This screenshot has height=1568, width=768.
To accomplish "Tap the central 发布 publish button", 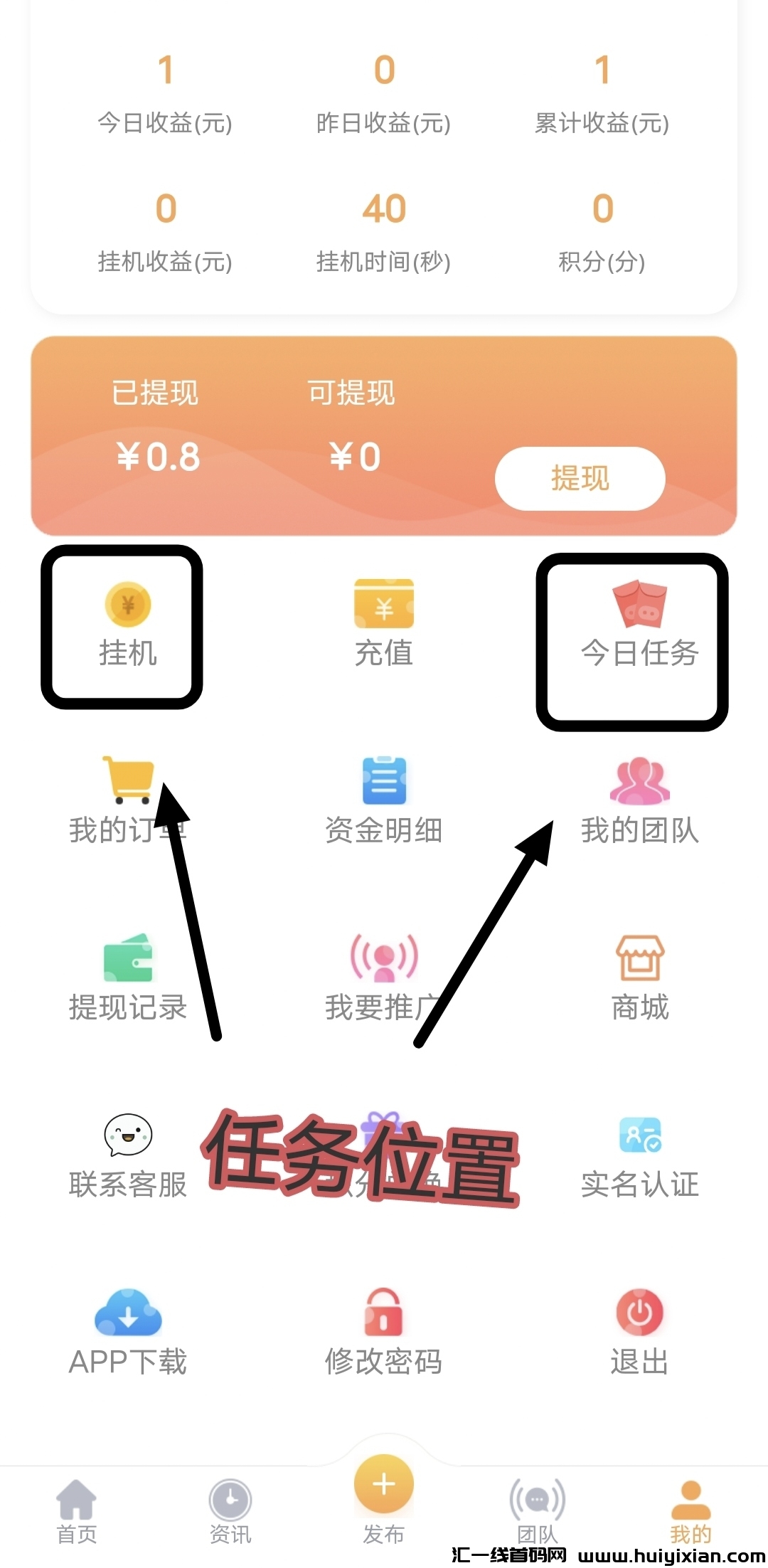I will pos(384,1483).
